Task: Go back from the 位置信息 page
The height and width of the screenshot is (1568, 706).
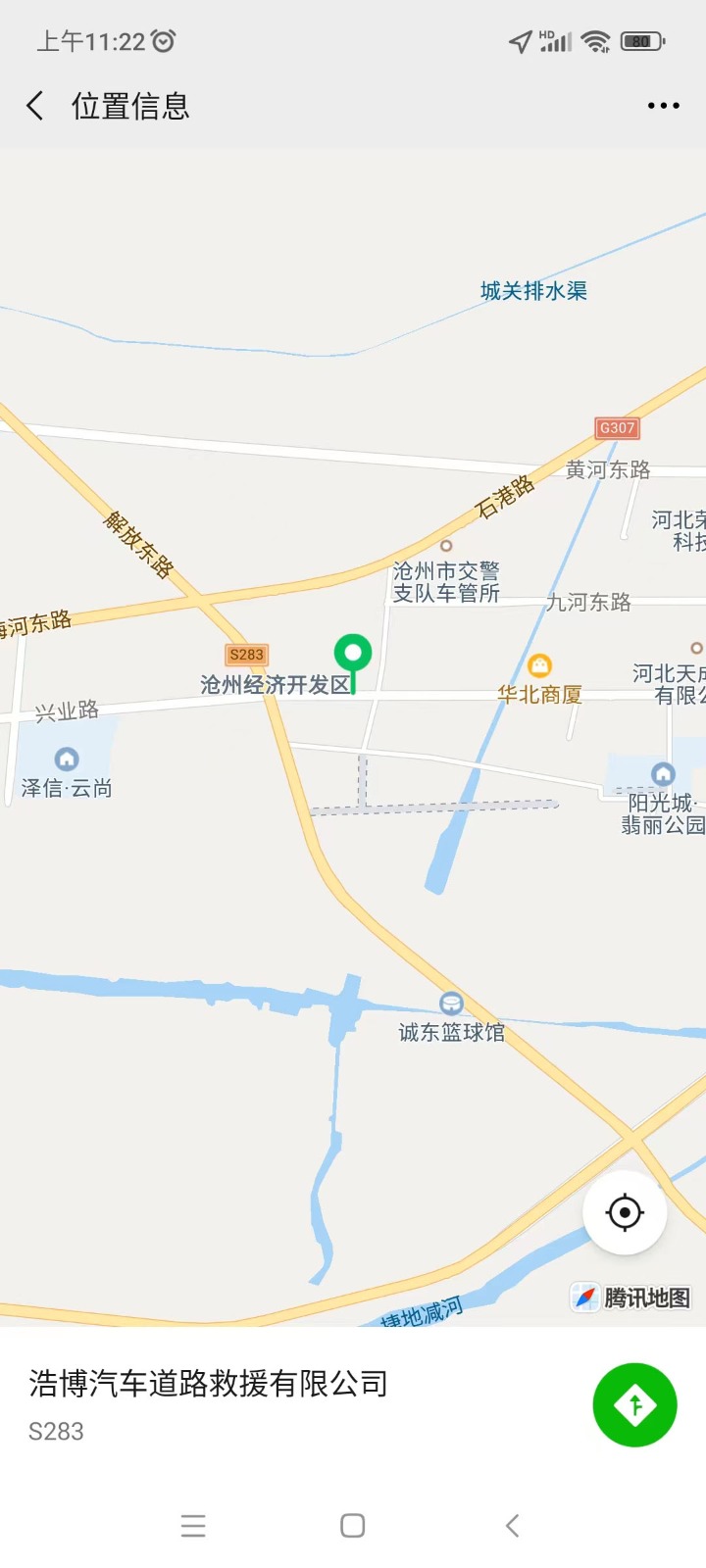Action: (35, 106)
